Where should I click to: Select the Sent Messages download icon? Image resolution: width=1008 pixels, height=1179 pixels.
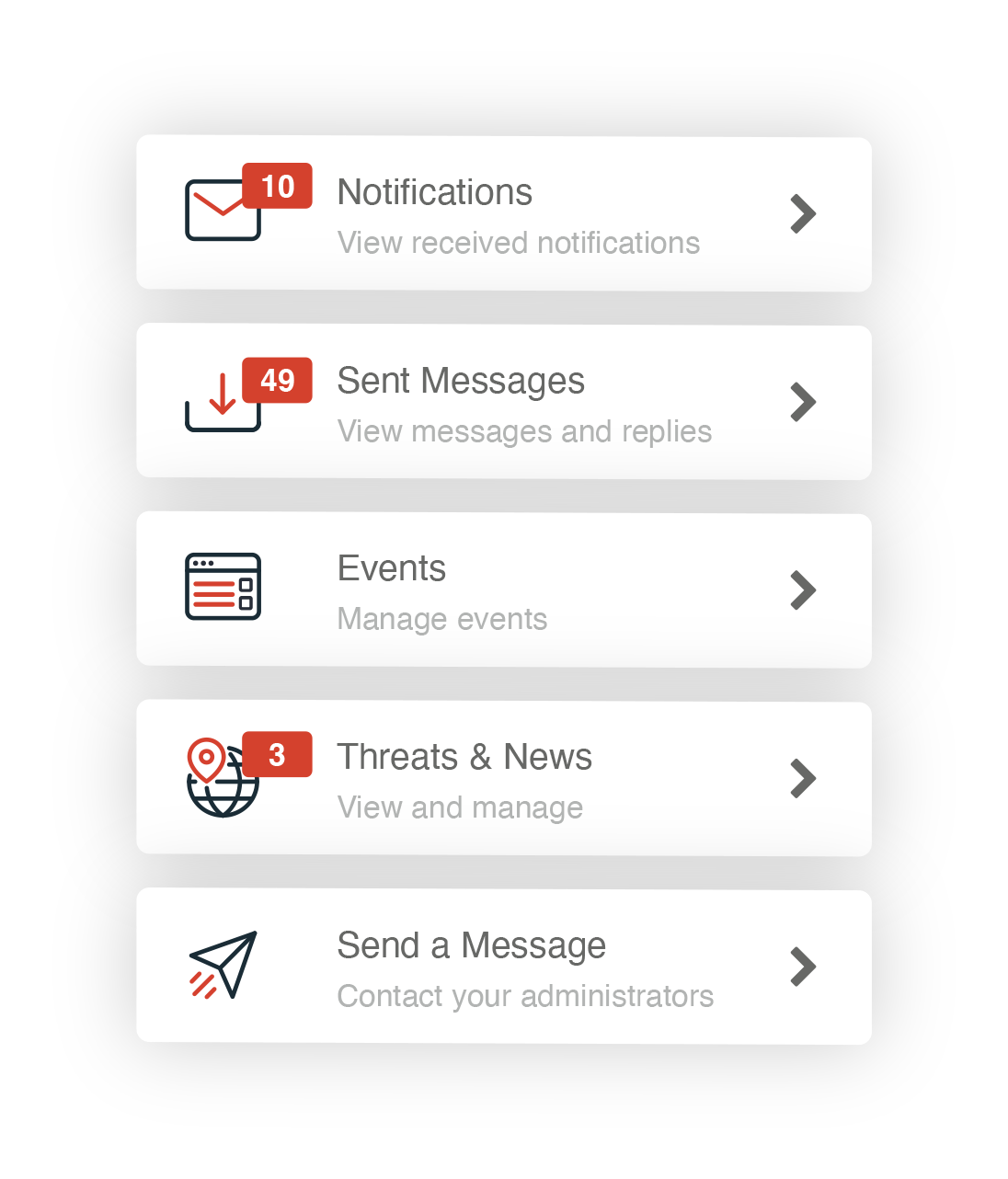point(221,402)
